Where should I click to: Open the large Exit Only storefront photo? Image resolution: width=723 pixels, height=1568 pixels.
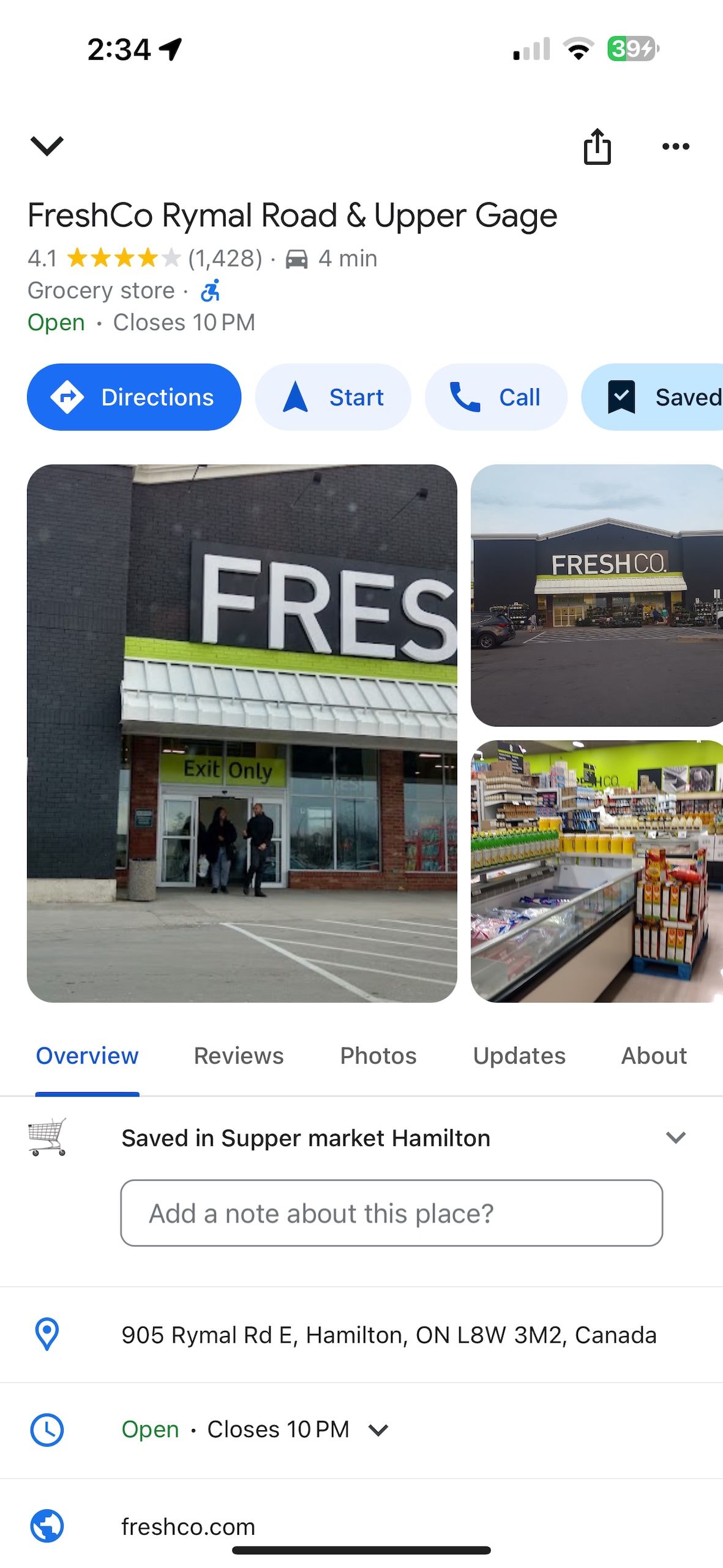coord(242,733)
